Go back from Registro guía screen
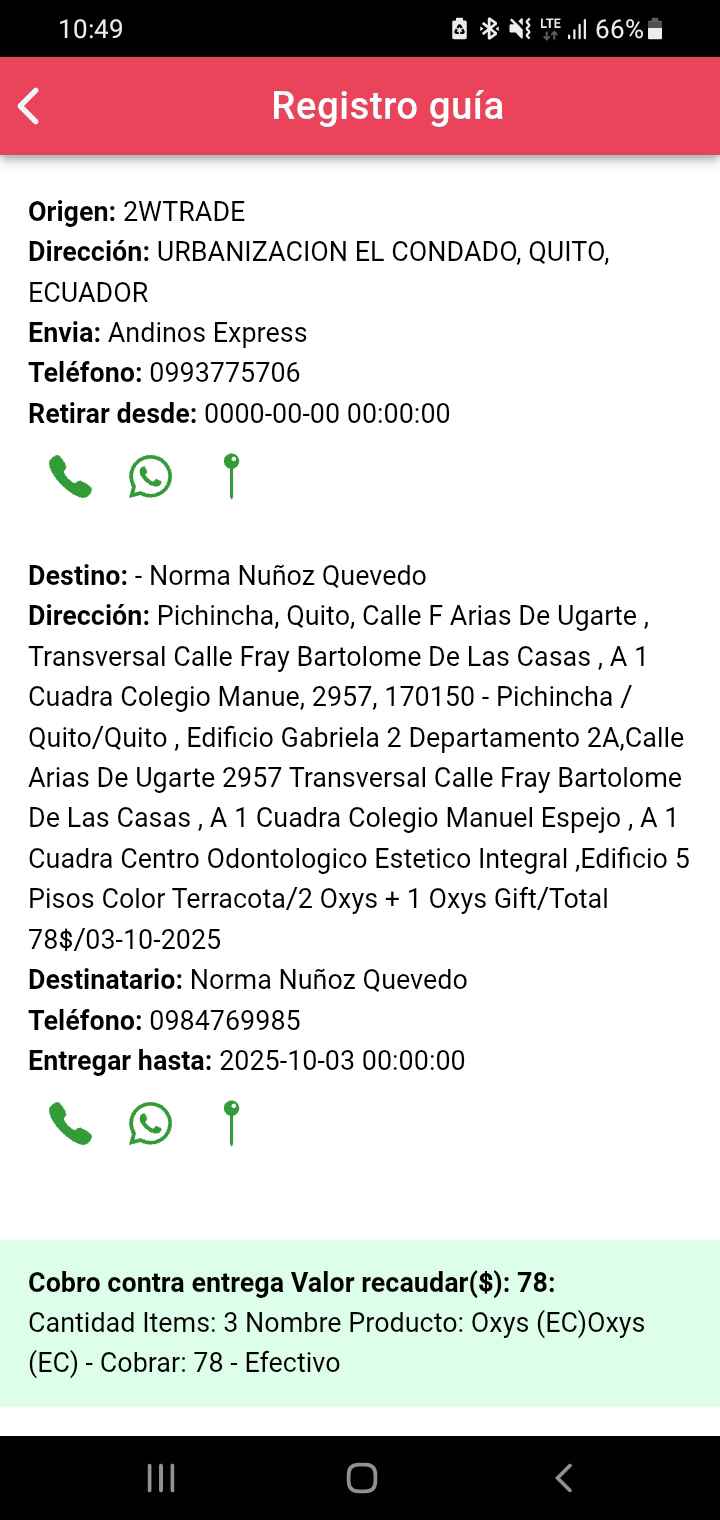 [x=29, y=106]
